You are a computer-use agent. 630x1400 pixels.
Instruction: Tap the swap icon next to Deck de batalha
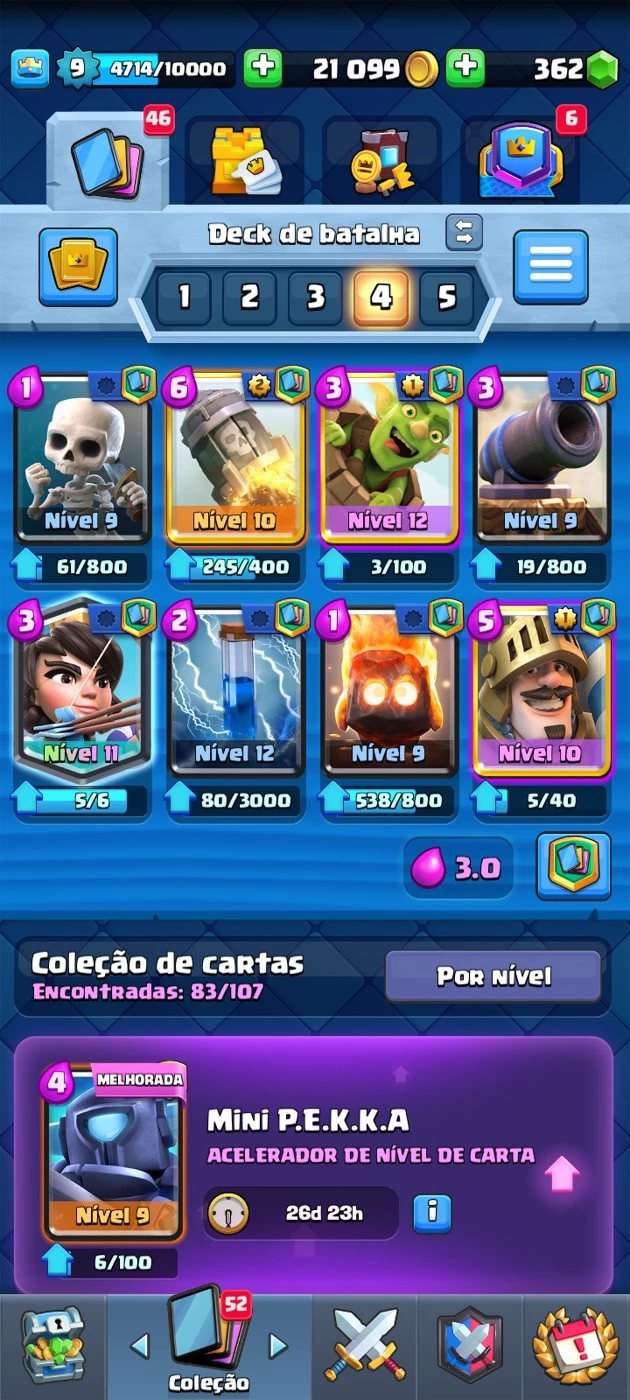[x=464, y=233]
